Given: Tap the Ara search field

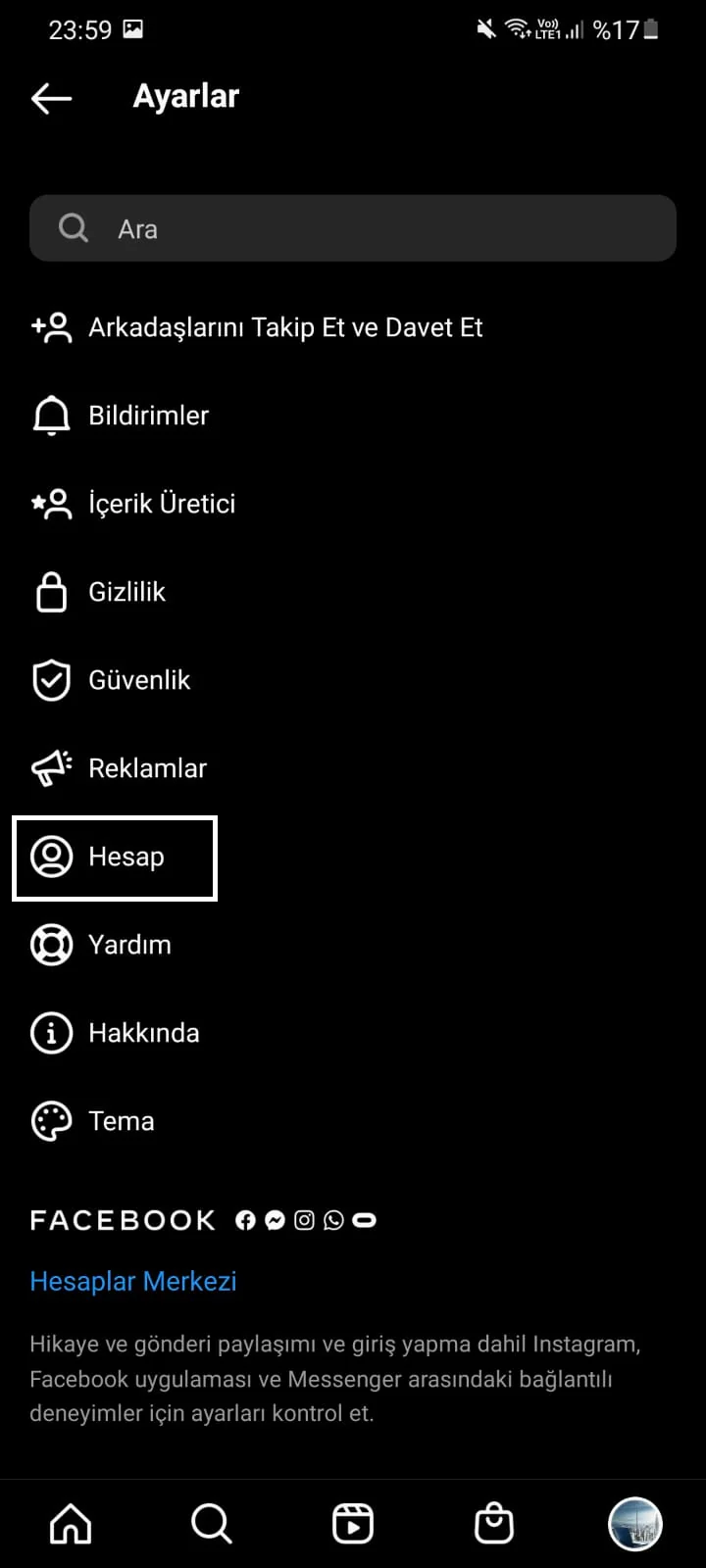Looking at the screenshot, I should (353, 228).
